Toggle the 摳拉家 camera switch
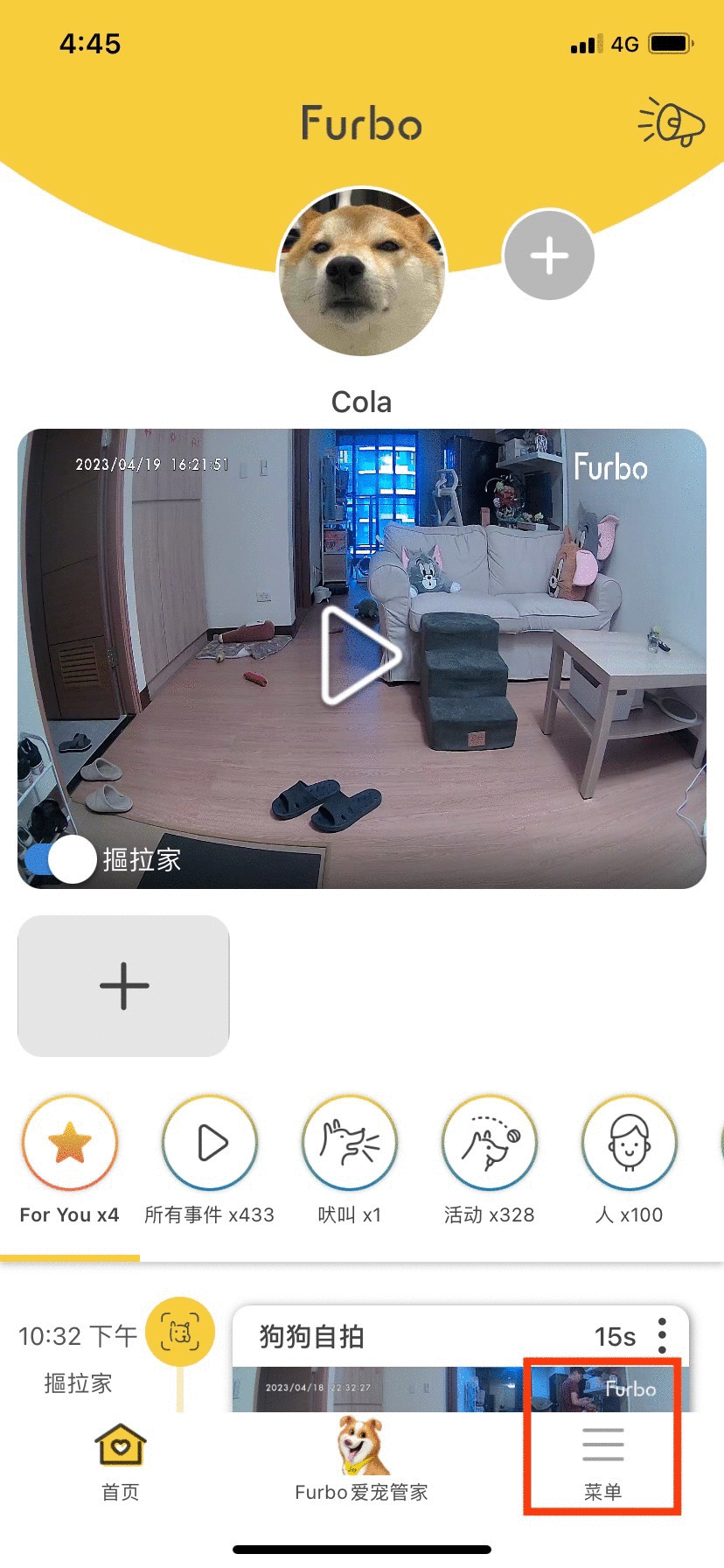 (x=59, y=859)
